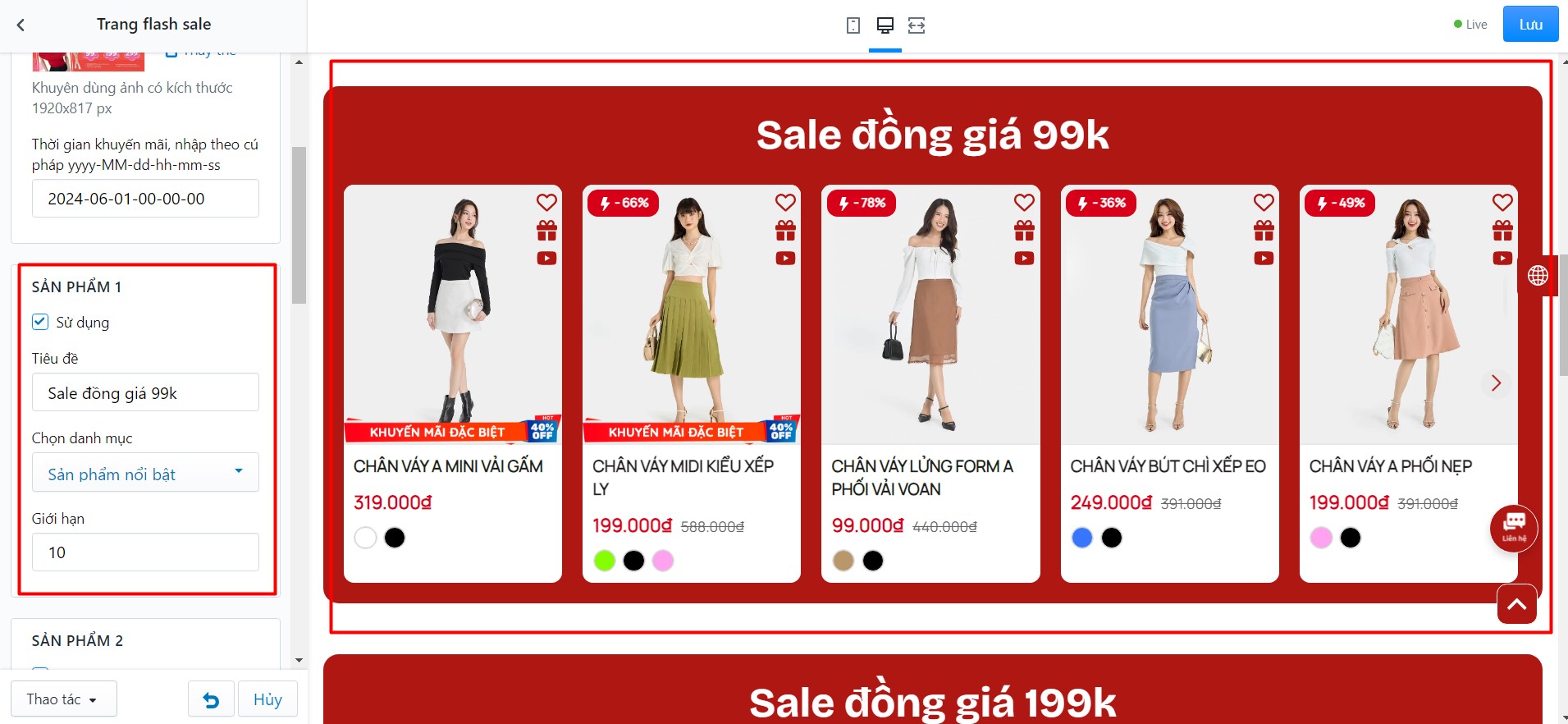Switch to mobile preview mode
1568x724 pixels.
click(x=853, y=25)
